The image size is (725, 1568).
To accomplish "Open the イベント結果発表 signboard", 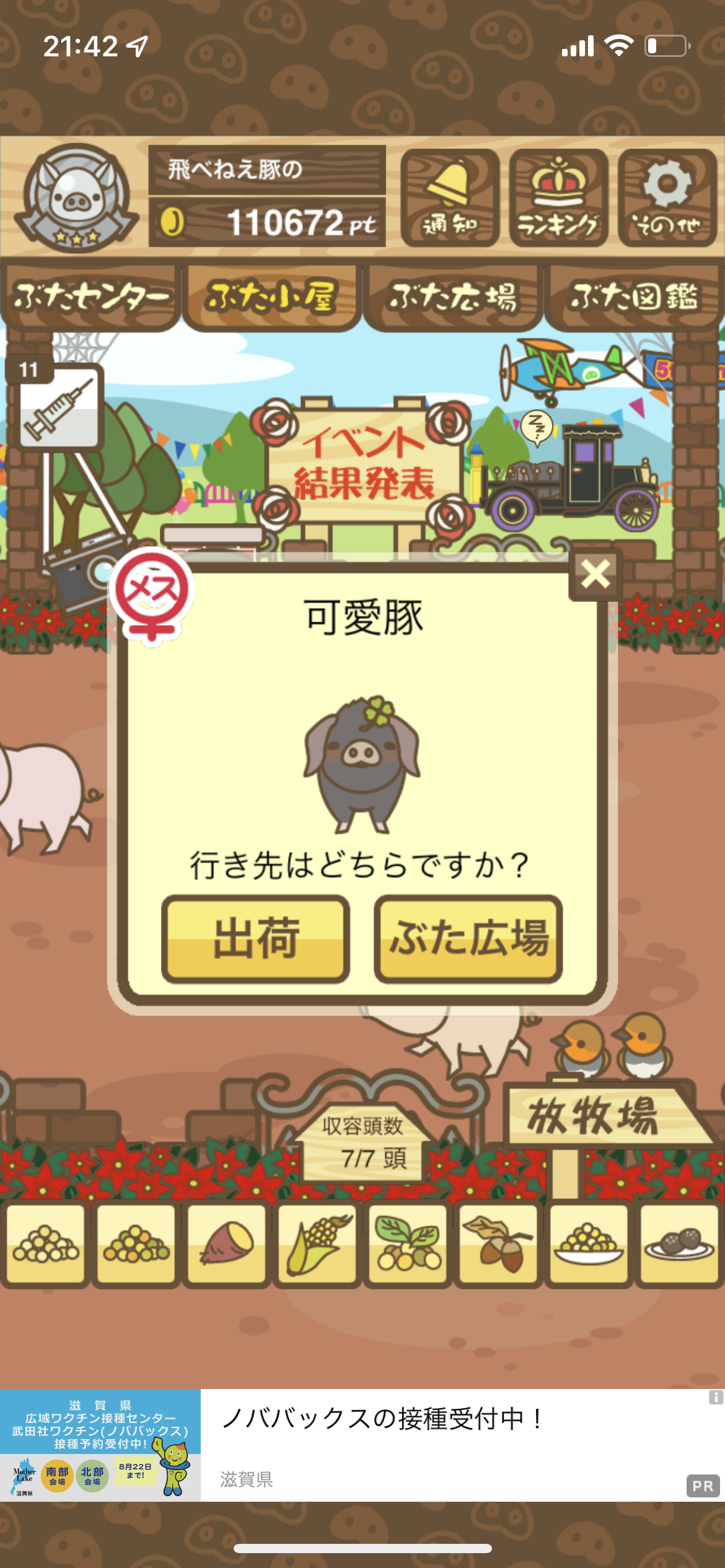I will click(x=364, y=463).
